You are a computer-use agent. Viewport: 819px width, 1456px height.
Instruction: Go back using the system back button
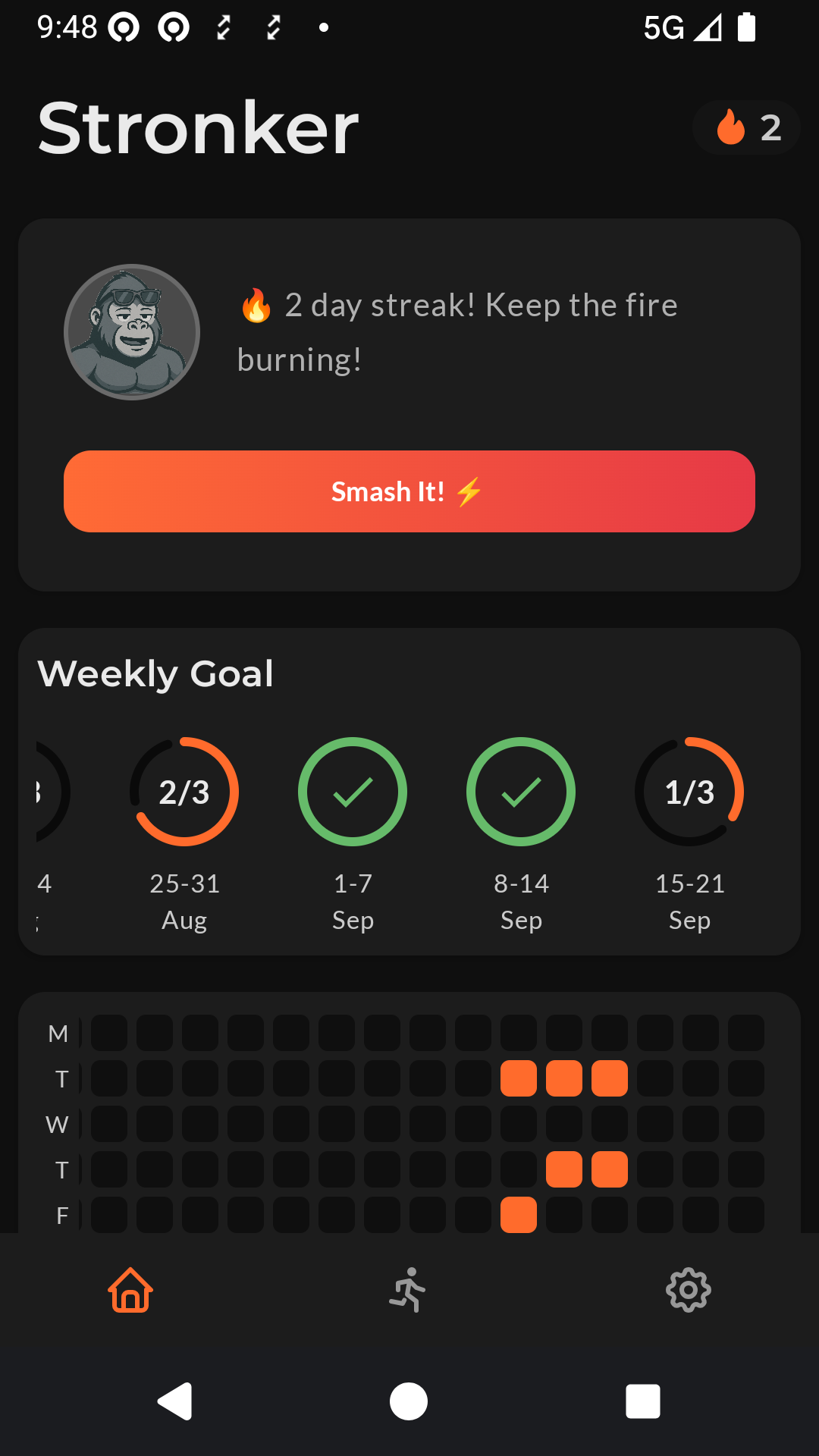175,1401
